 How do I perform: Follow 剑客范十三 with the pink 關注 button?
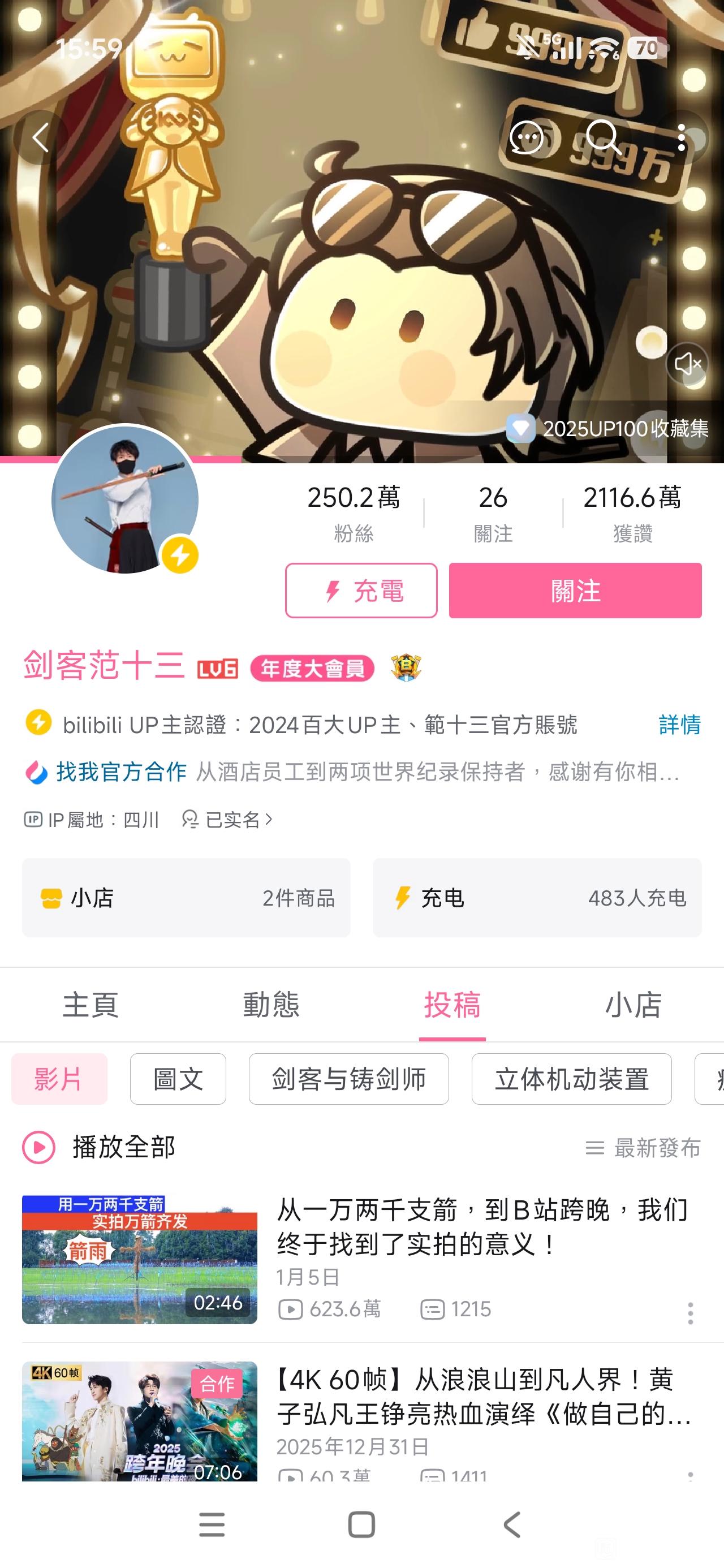(x=575, y=591)
